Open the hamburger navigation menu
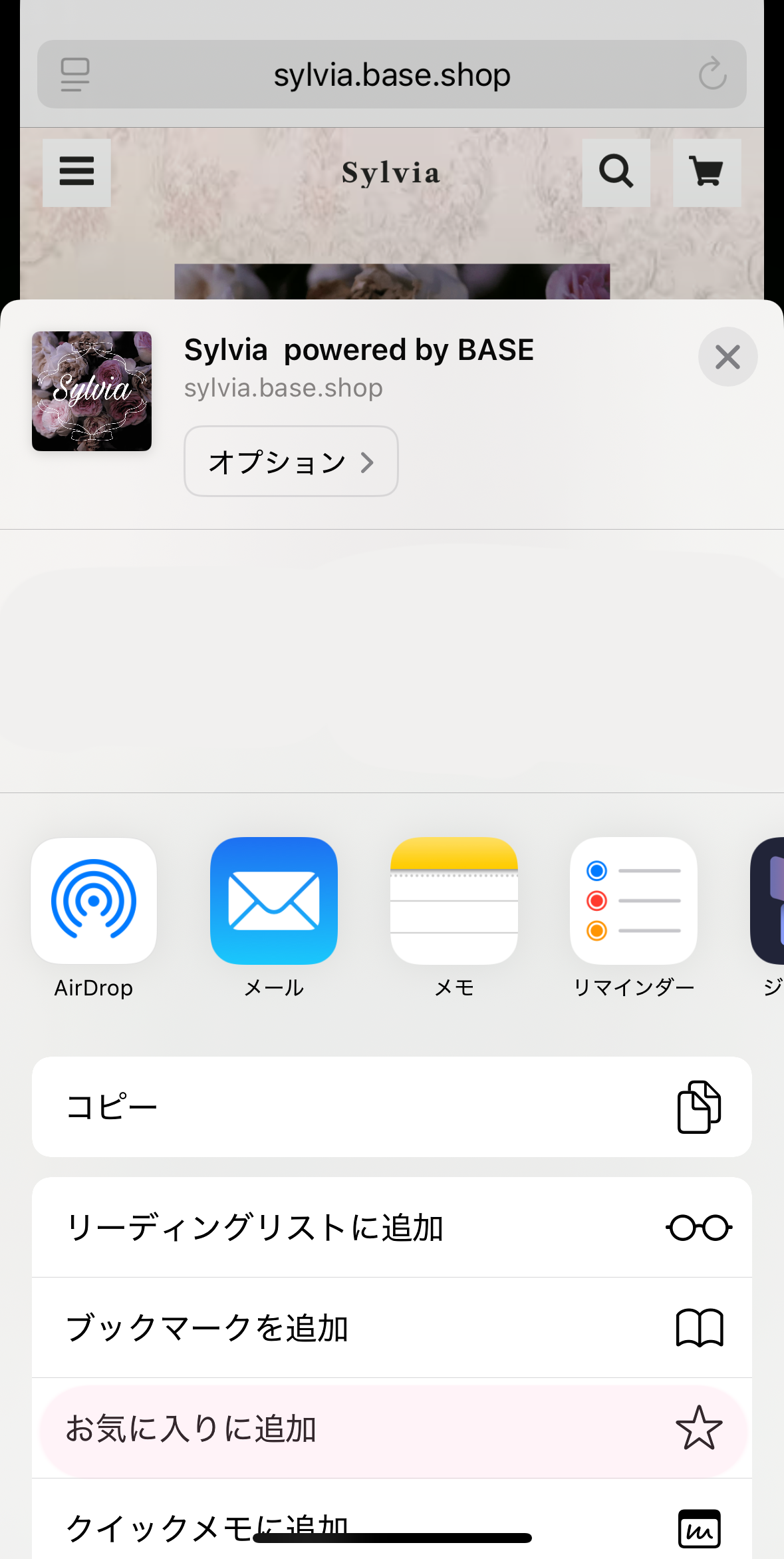784x1559 pixels. click(x=76, y=173)
